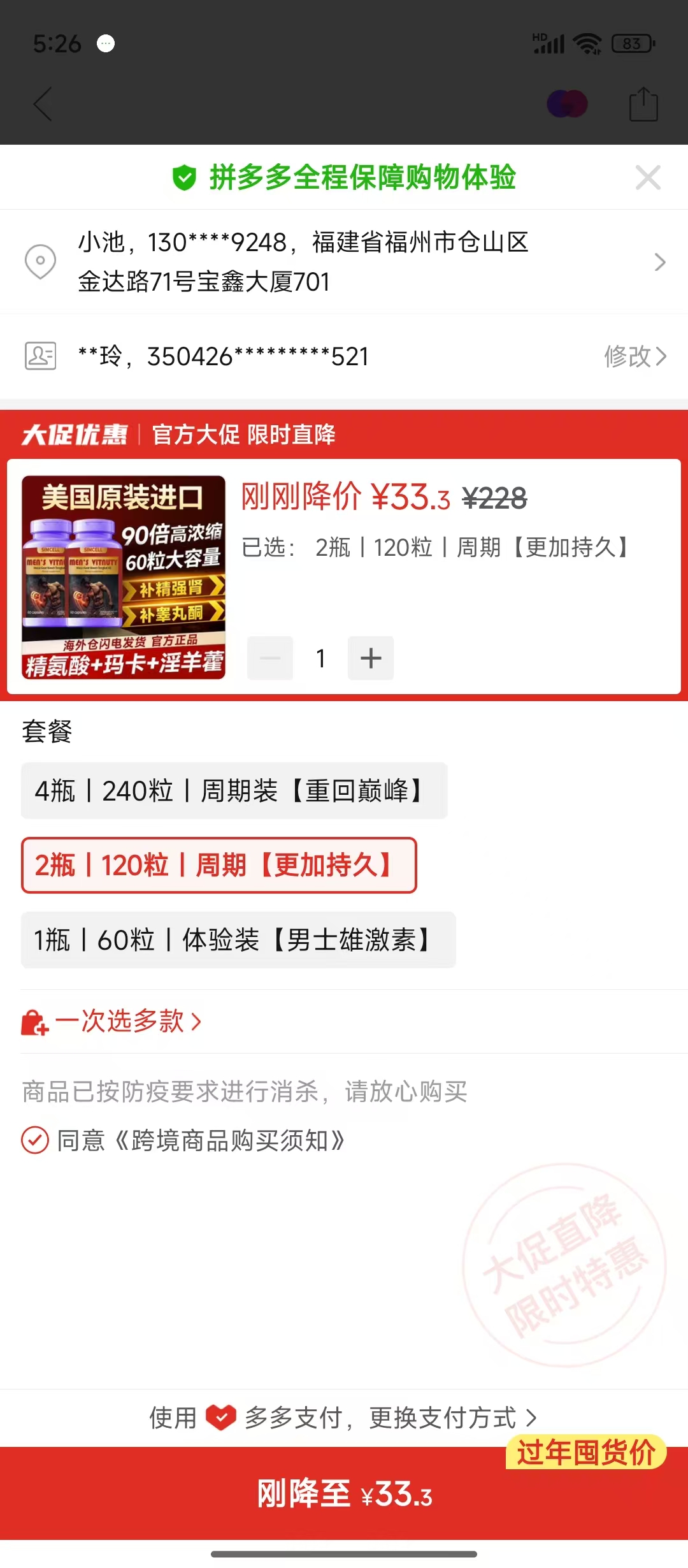Image resolution: width=688 pixels, height=1568 pixels.
Task: Decrease quantity with the minus button
Action: pyautogui.click(x=270, y=658)
